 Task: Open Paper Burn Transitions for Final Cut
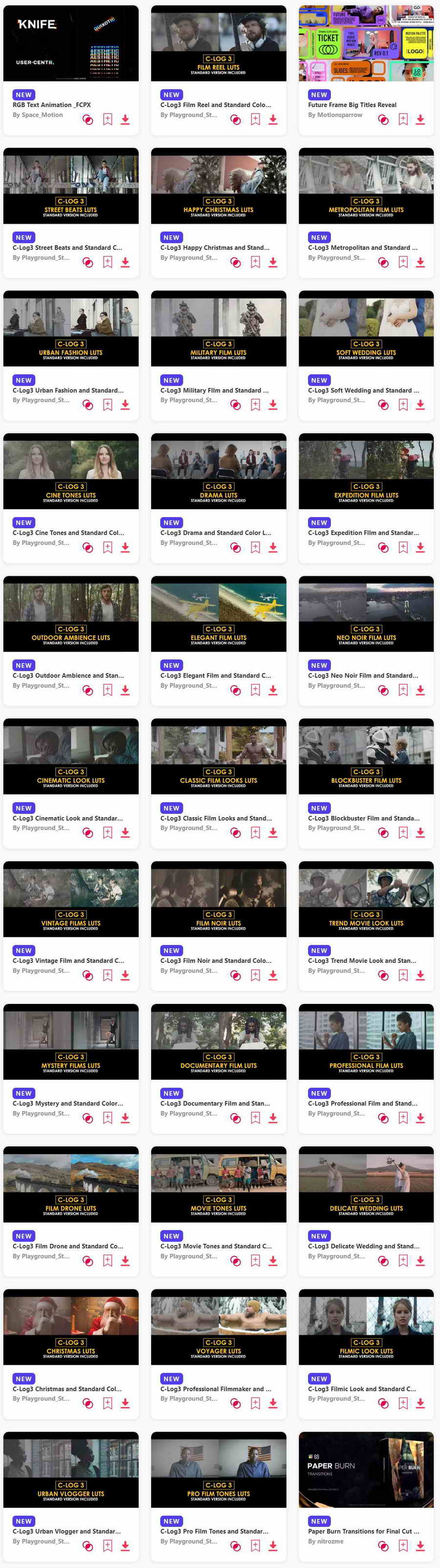point(363,1531)
